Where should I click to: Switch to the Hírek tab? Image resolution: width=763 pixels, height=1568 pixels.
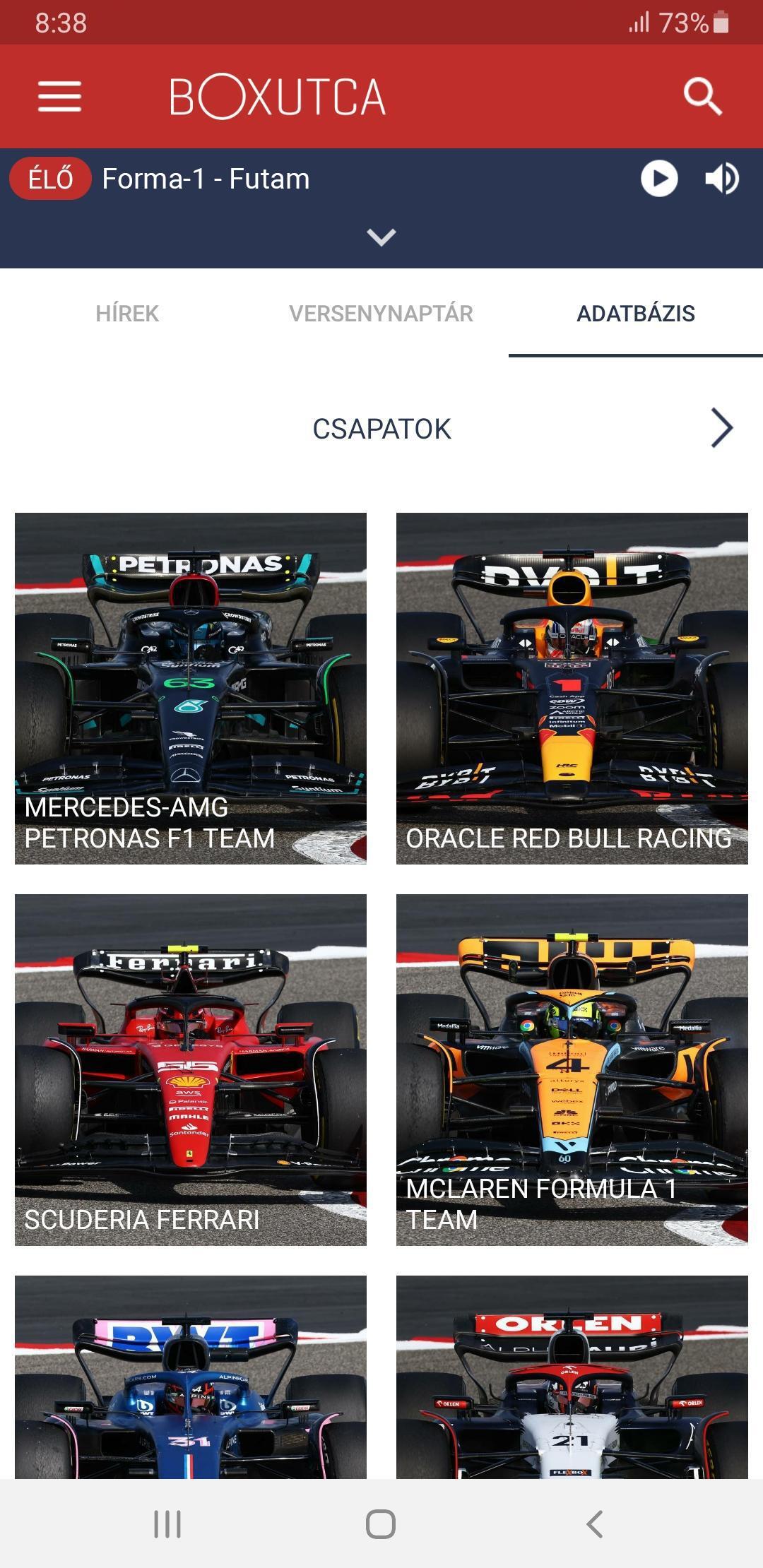pos(127,314)
